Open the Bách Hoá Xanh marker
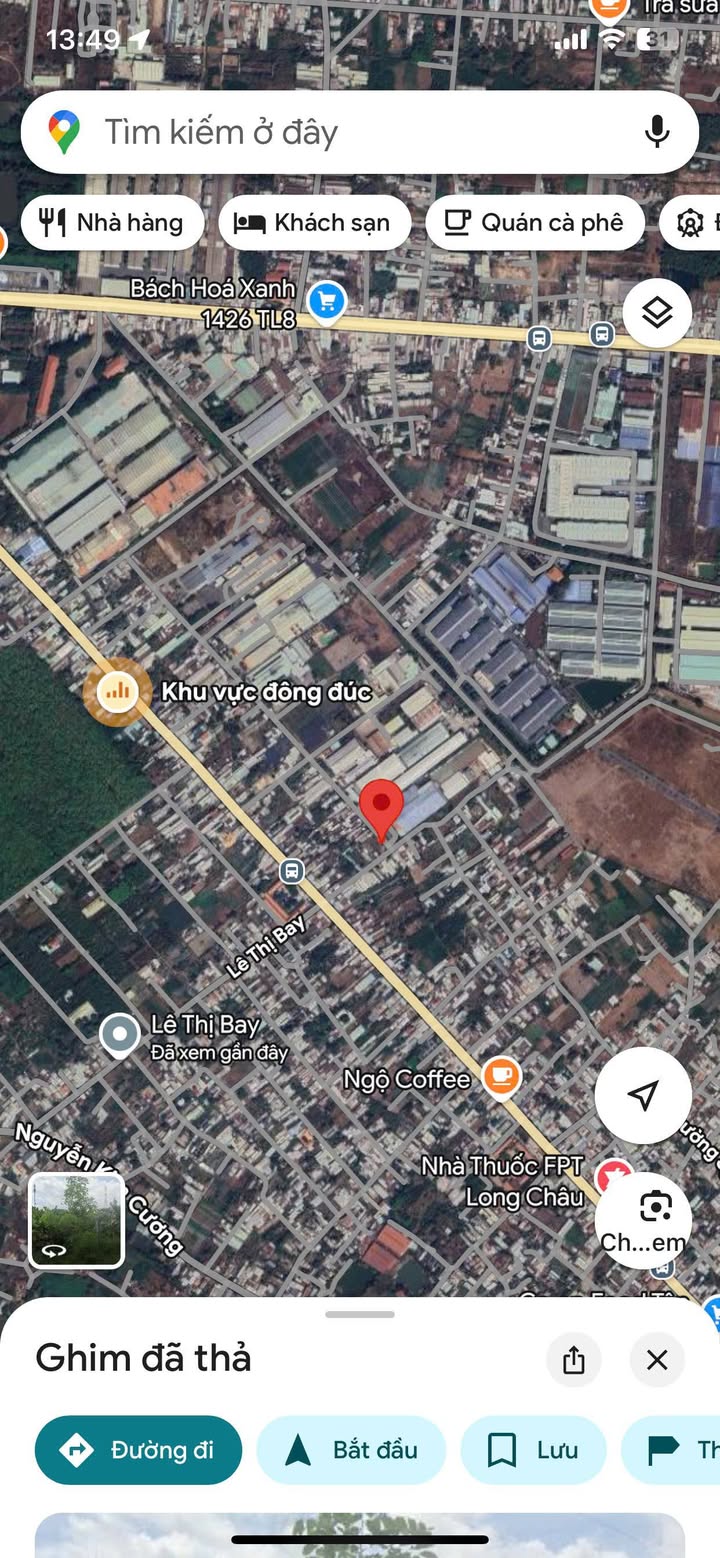 click(326, 301)
